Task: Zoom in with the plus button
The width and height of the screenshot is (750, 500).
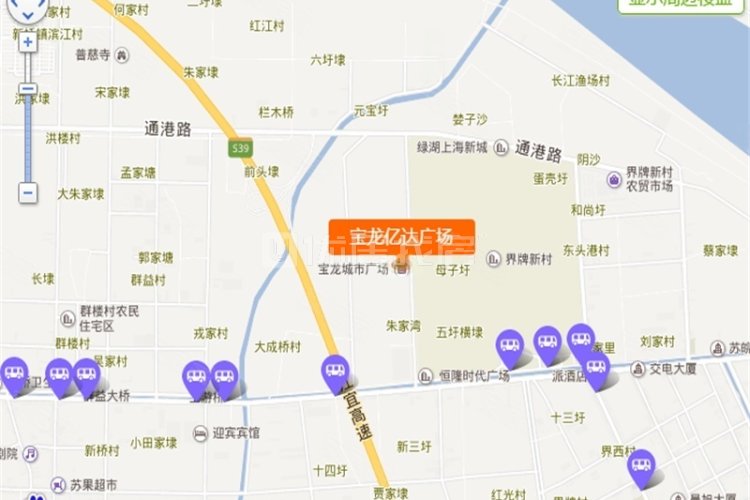Action: tap(28, 42)
